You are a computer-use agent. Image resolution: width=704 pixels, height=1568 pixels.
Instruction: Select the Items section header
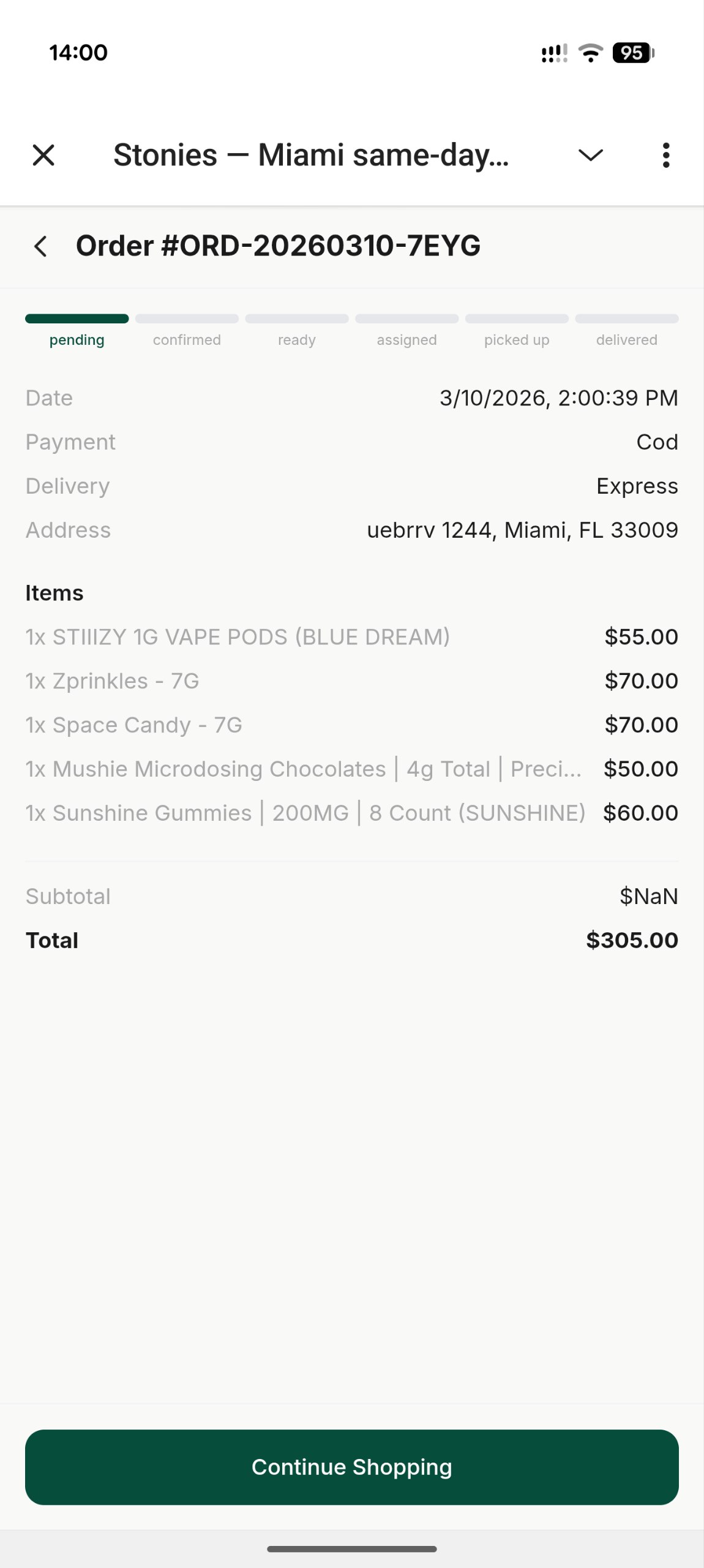[x=54, y=592]
